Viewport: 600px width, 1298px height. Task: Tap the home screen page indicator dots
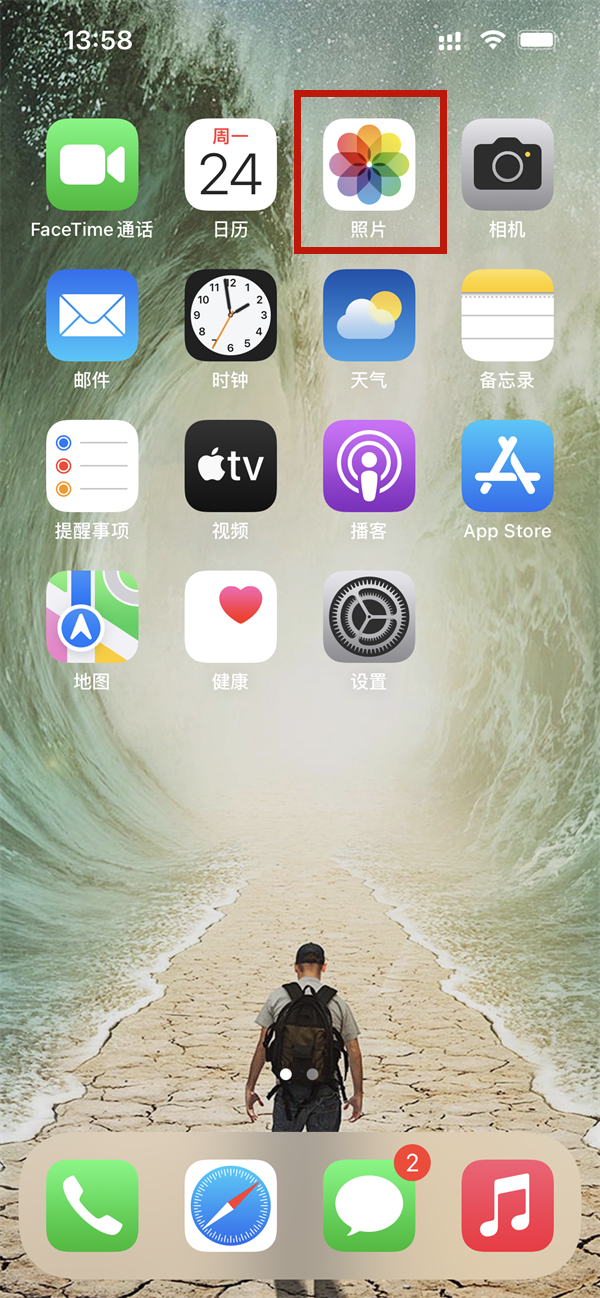[299, 1074]
